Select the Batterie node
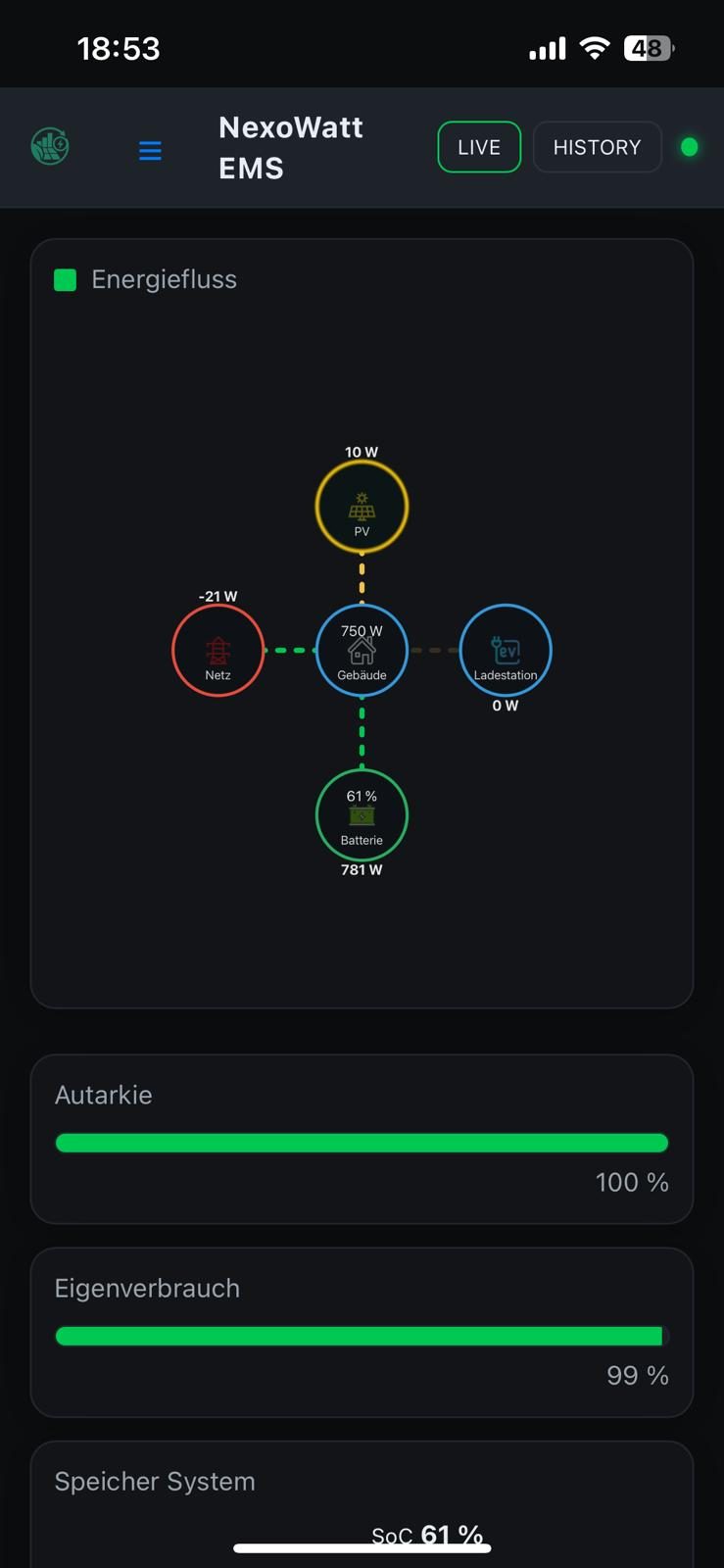 point(362,815)
